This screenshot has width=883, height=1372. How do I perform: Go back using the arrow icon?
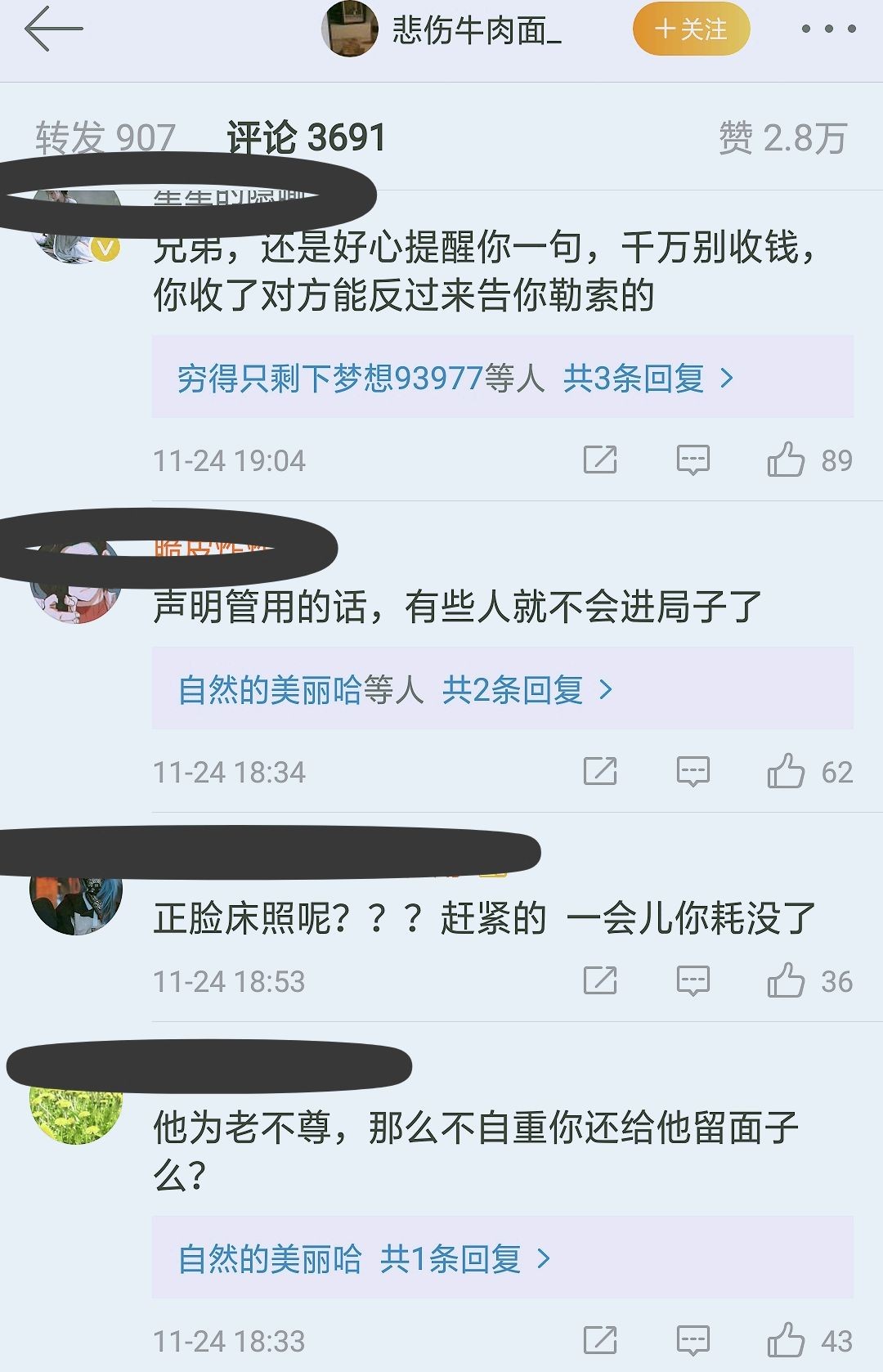coord(54,29)
